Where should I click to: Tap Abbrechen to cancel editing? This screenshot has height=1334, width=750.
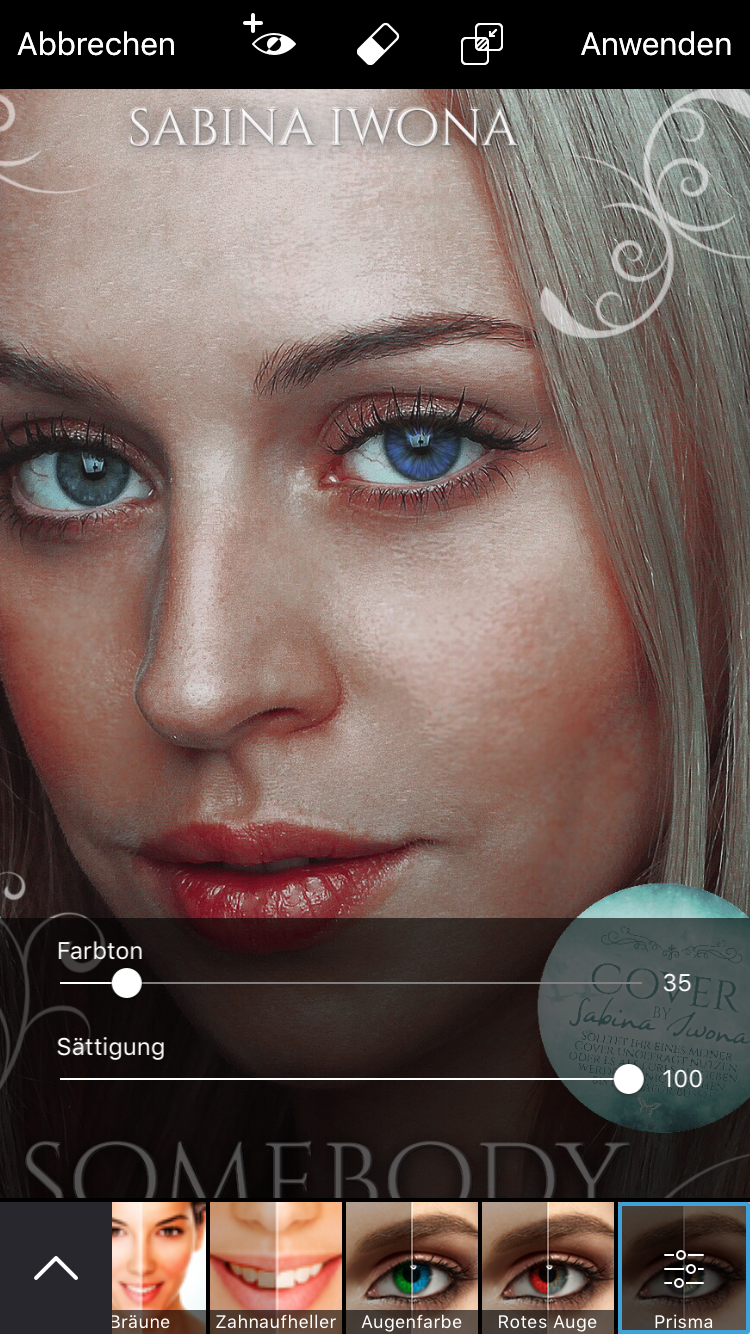coord(96,44)
